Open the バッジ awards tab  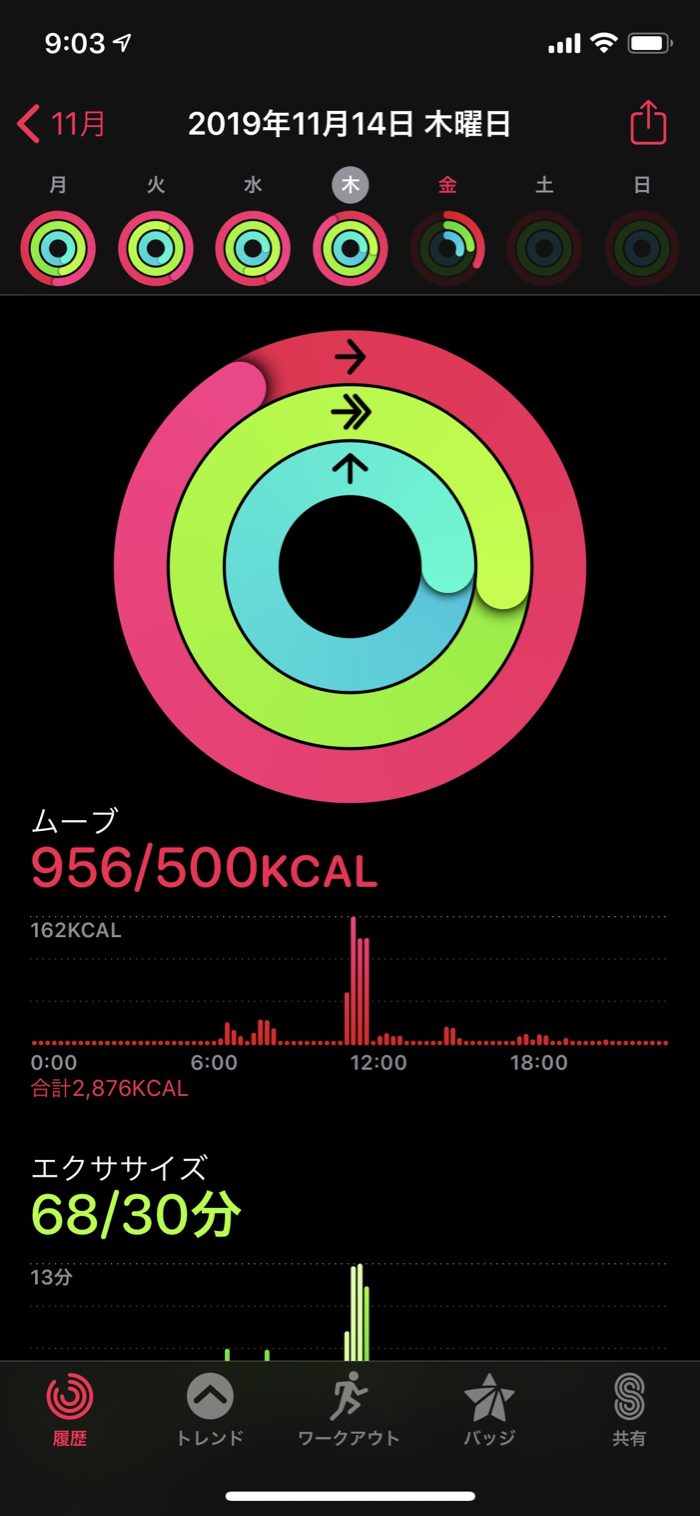coord(489,1409)
